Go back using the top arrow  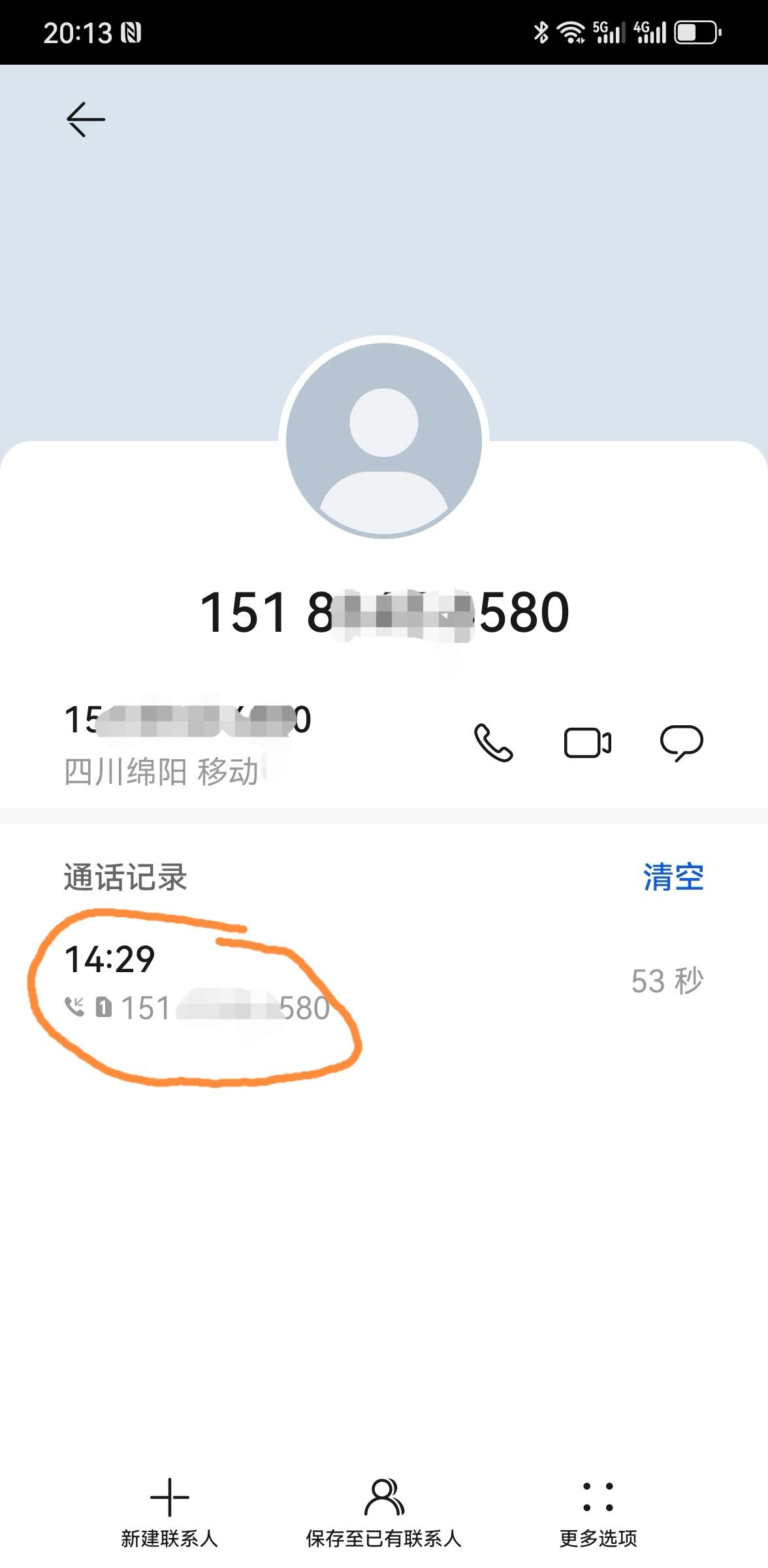[86, 120]
